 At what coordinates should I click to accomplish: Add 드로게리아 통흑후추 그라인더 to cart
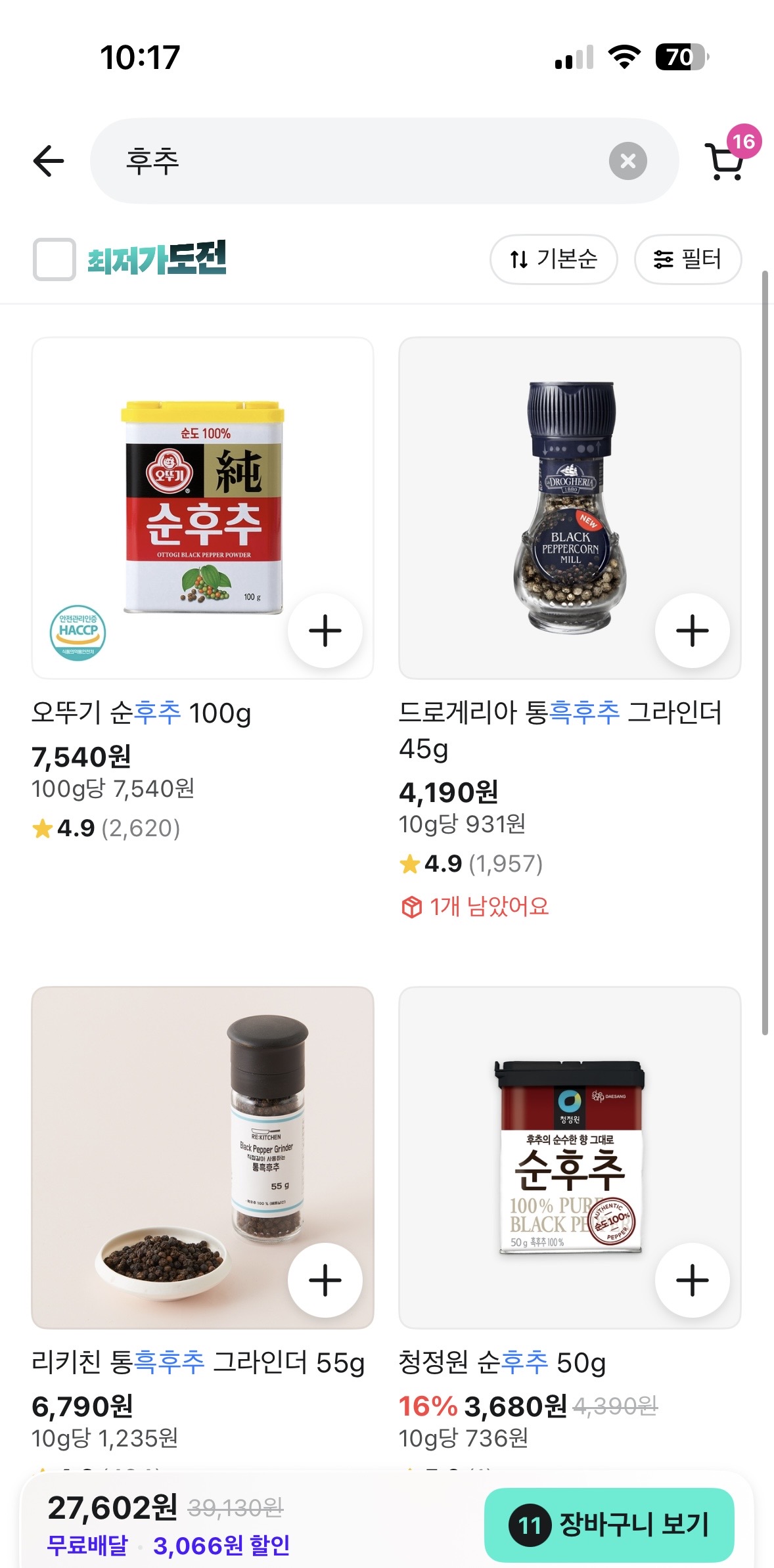(692, 631)
